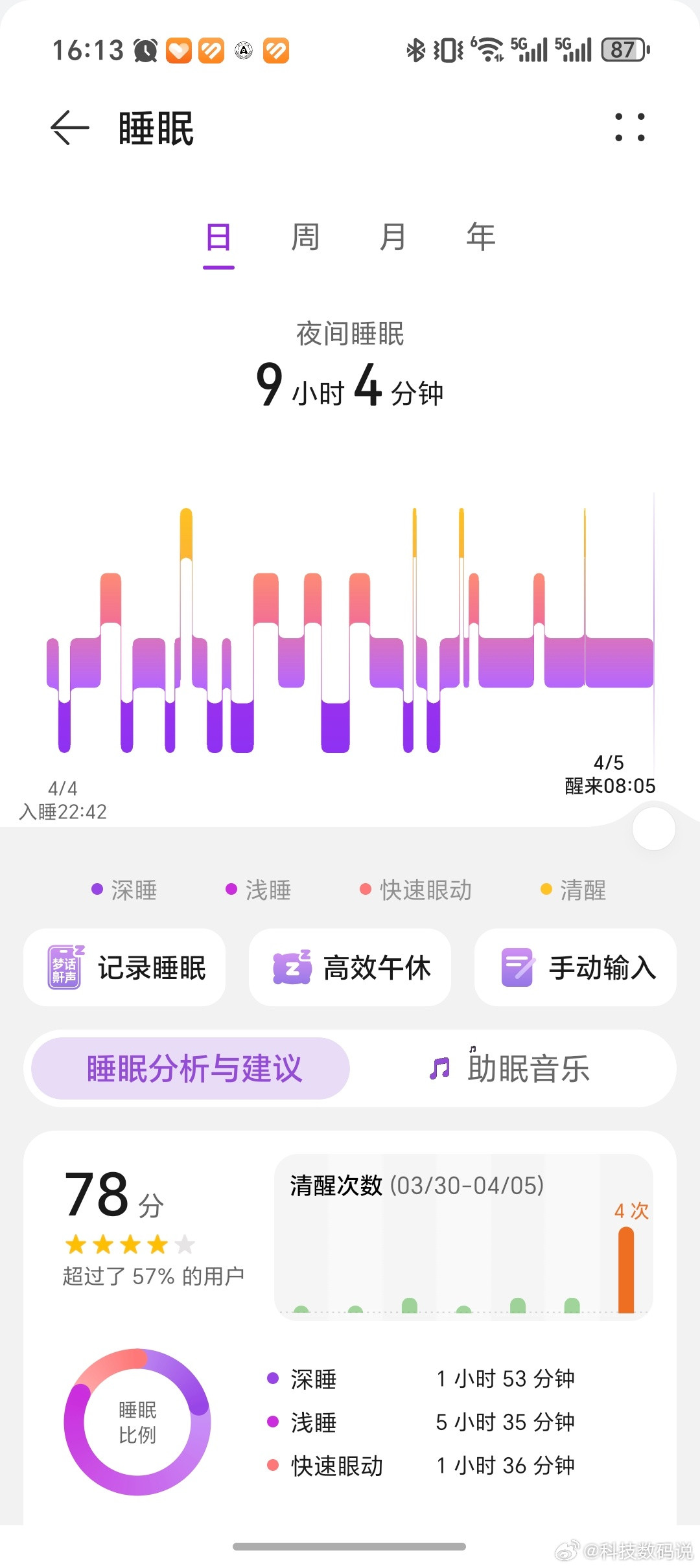Tap the back arrow to leave sleep page
Image resolution: width=700 pixels, height=1568 pixels.
pos(68,126)
